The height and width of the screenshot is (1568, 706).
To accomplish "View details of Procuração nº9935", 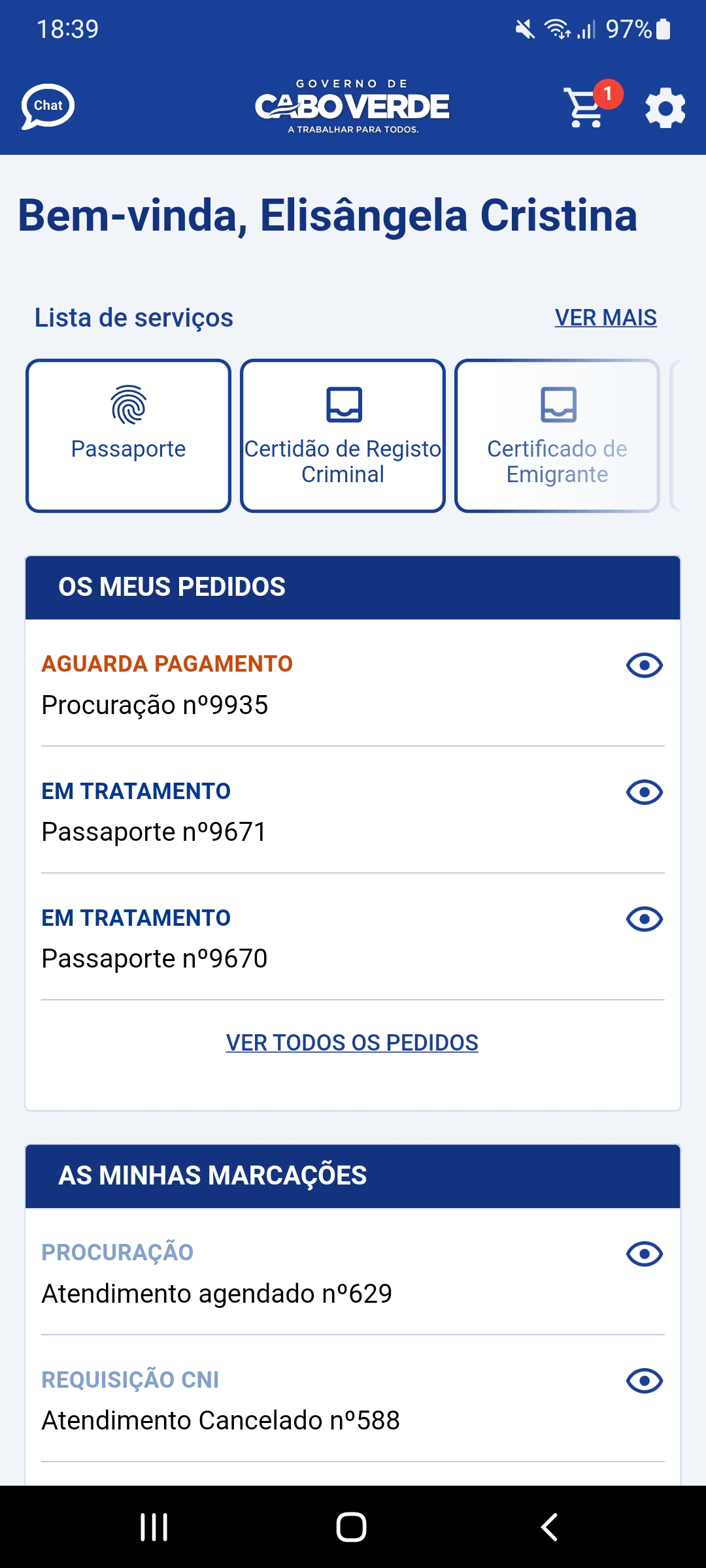I will pyautogui.click(x=644, y=666).
